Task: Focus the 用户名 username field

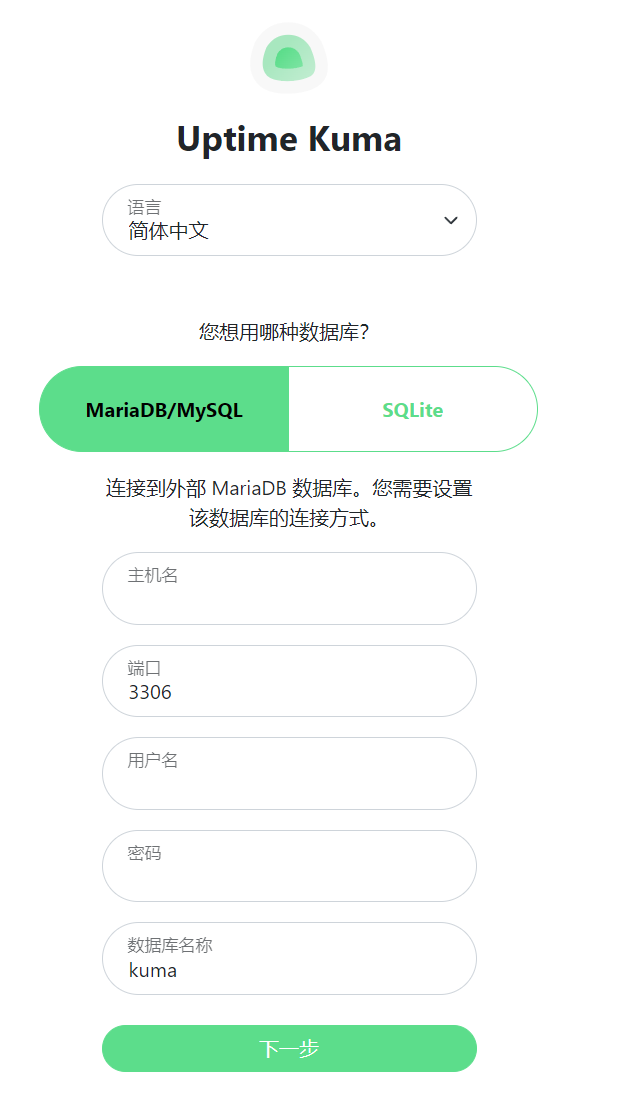Action: 289,773
